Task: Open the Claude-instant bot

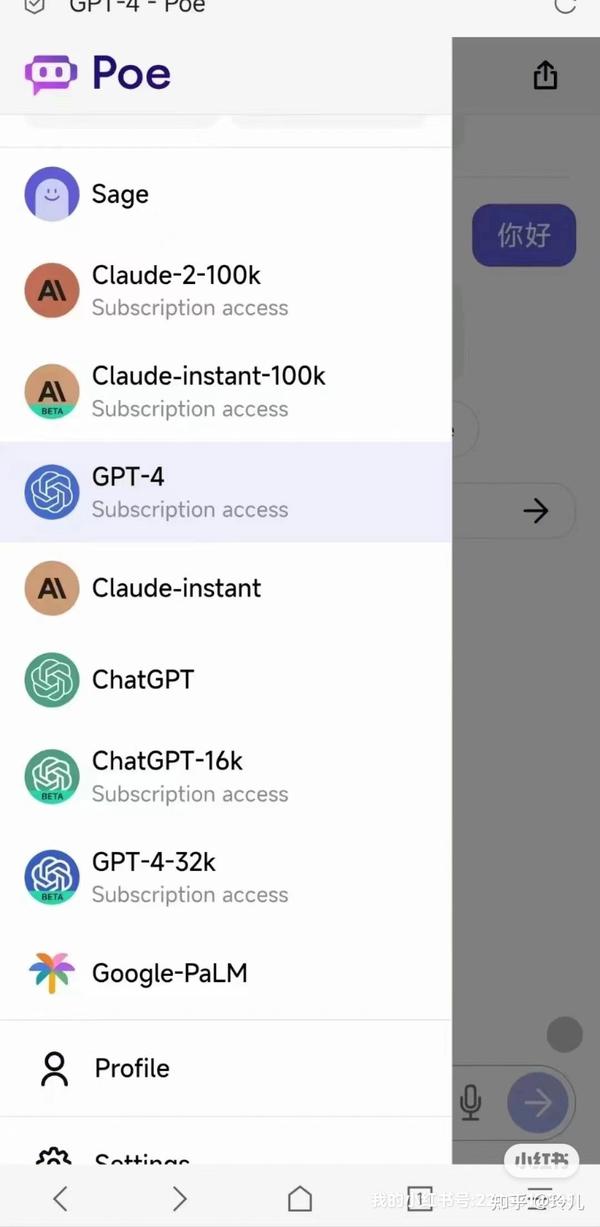Action: point(225,588)
